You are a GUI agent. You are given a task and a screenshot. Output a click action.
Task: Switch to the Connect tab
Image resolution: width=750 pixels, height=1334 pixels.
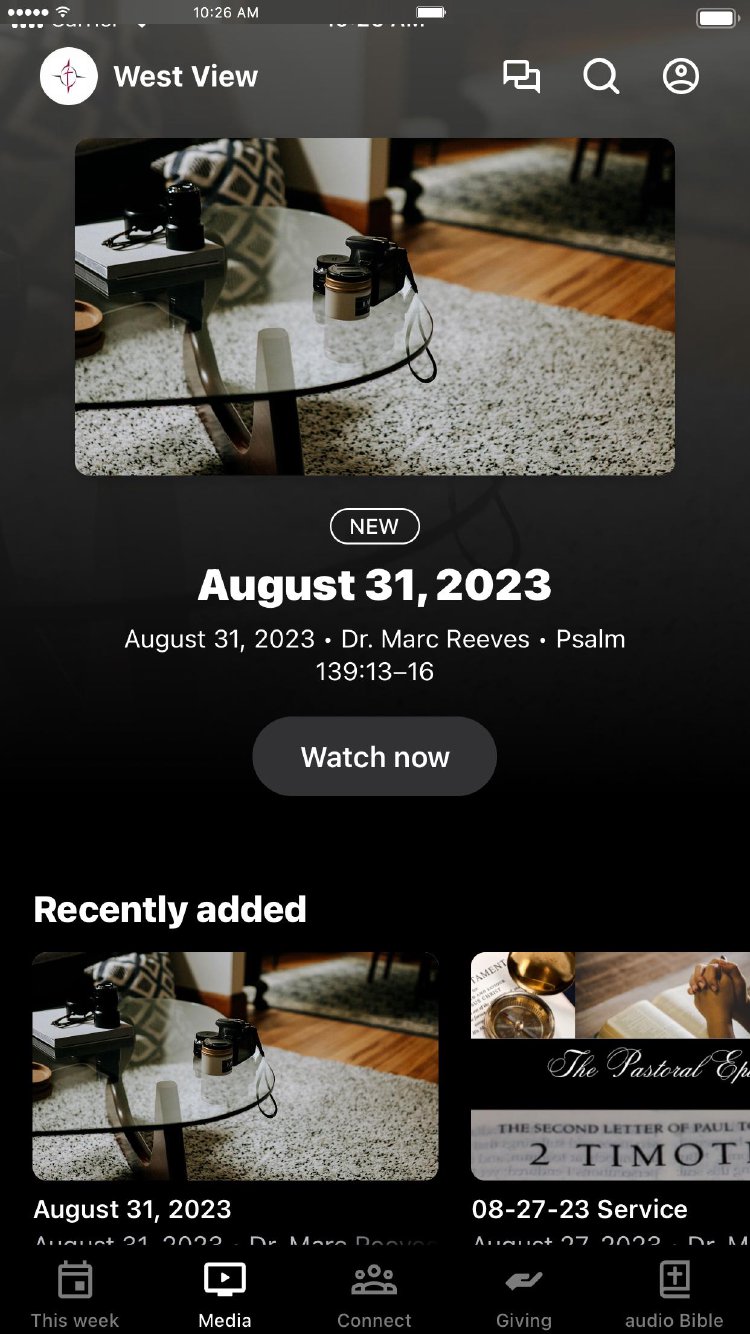pyautogui.click(x=374, y=1294)
